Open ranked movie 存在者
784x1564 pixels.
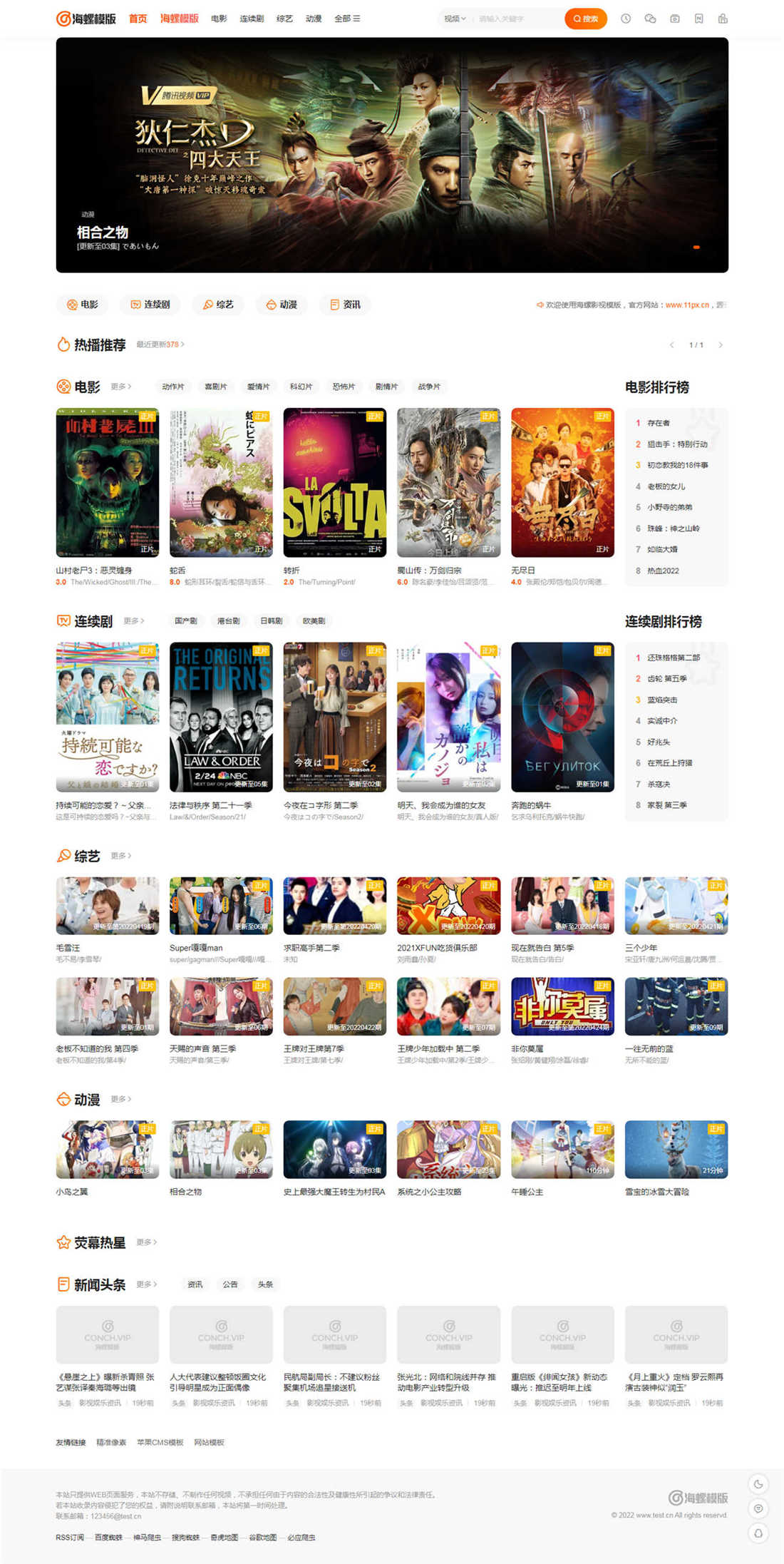658,423
